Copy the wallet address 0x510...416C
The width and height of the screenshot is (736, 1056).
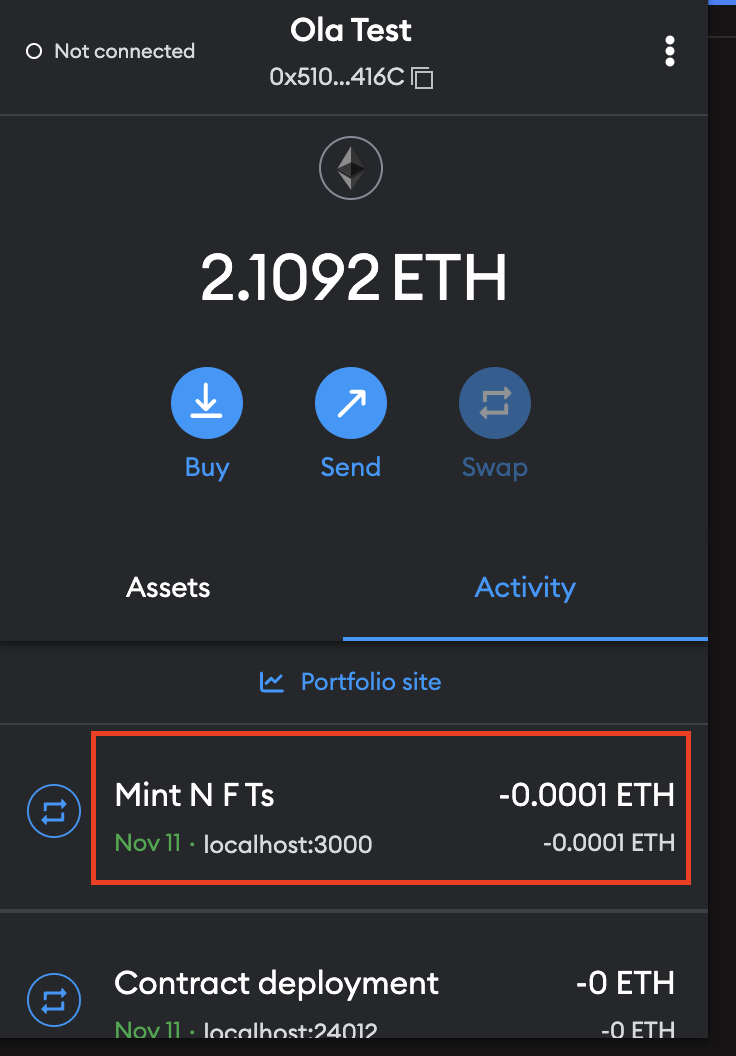click(x=423, y=77)
